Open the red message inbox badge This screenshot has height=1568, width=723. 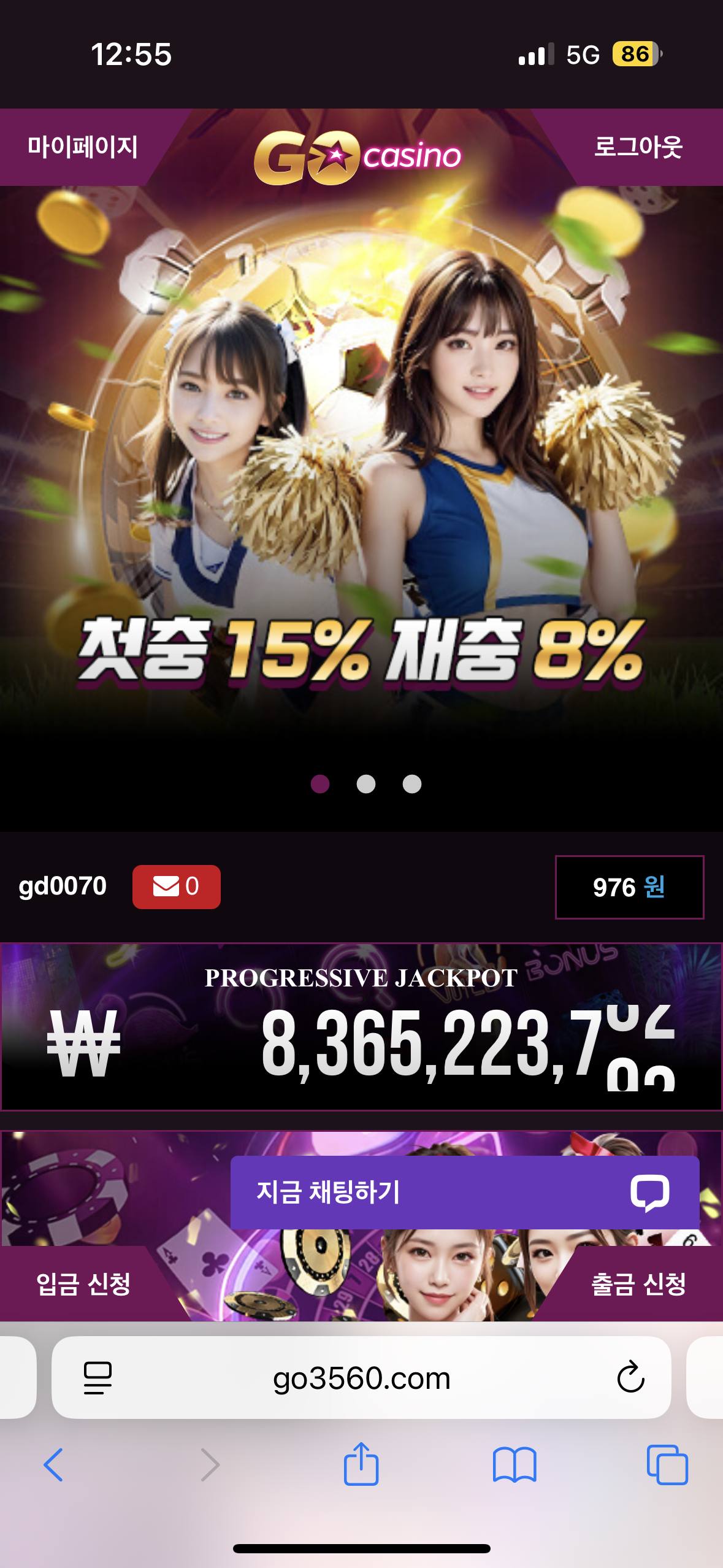(176, 886)
